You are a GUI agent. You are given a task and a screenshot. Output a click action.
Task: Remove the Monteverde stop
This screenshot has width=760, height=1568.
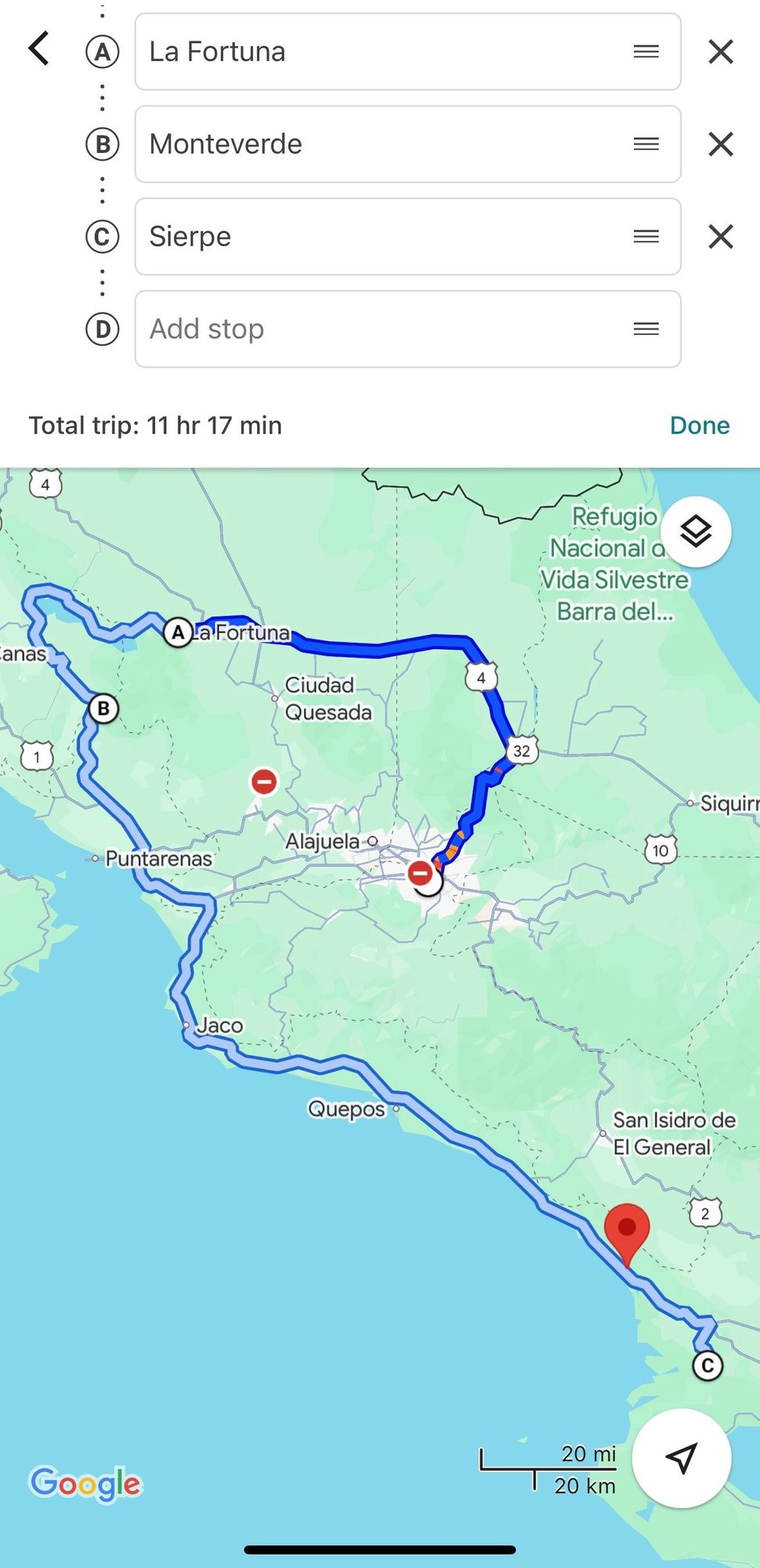point(720,144)
